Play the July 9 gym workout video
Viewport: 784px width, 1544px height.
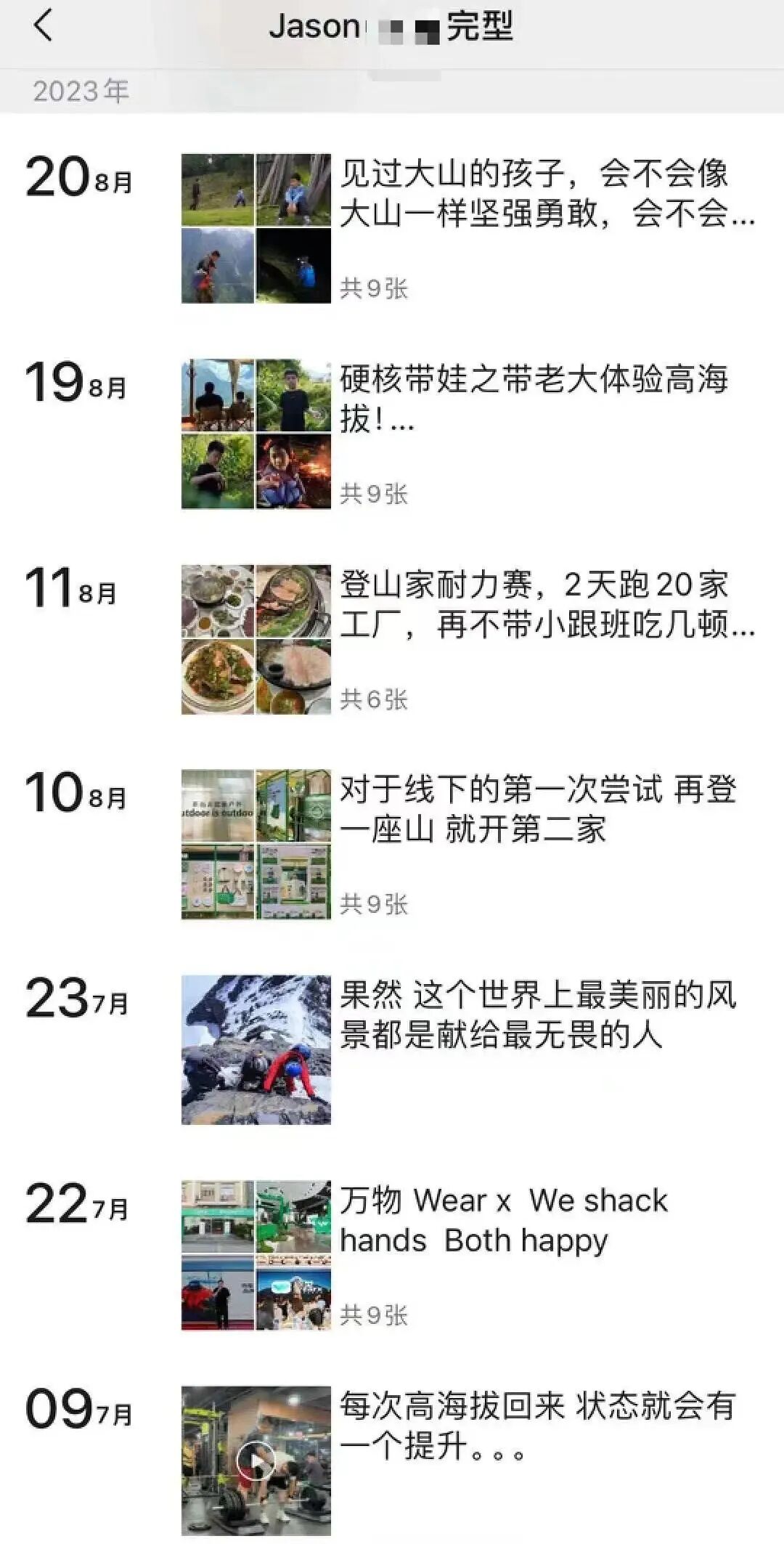pyautogui.click(x=256, y=1460)
